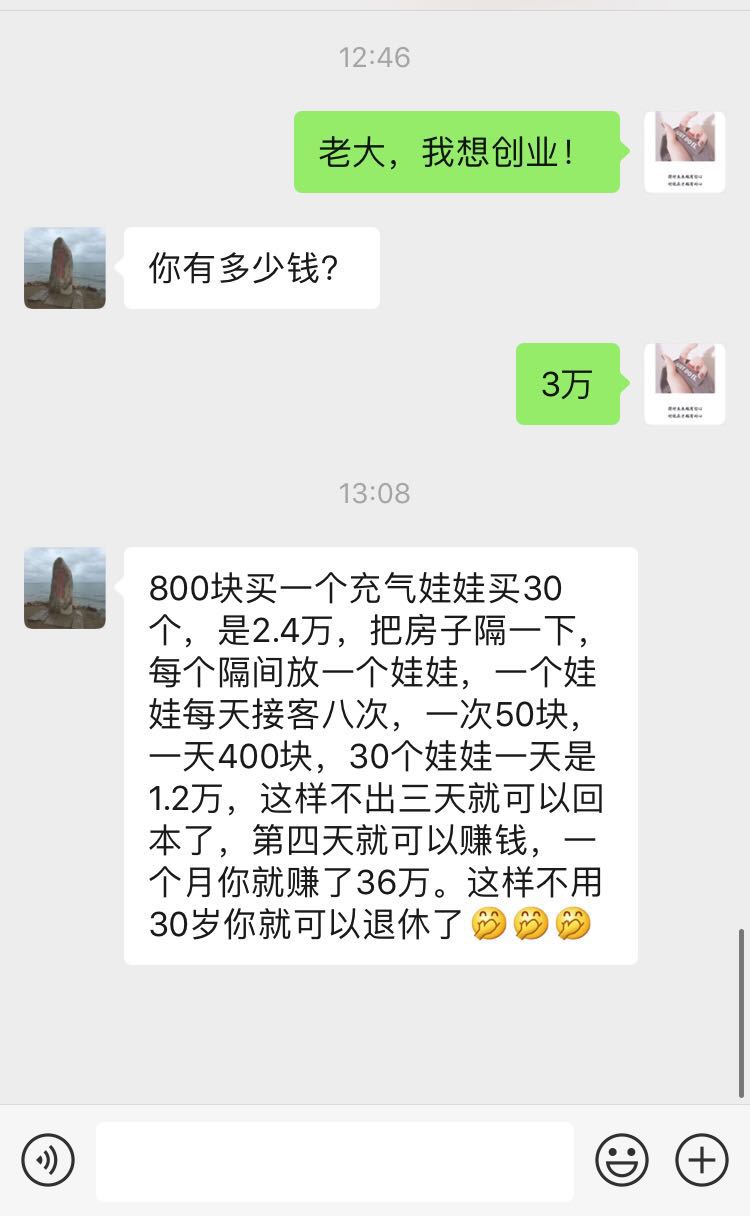Open my avatar beside the "3万" message

click(x=685, y=384)
